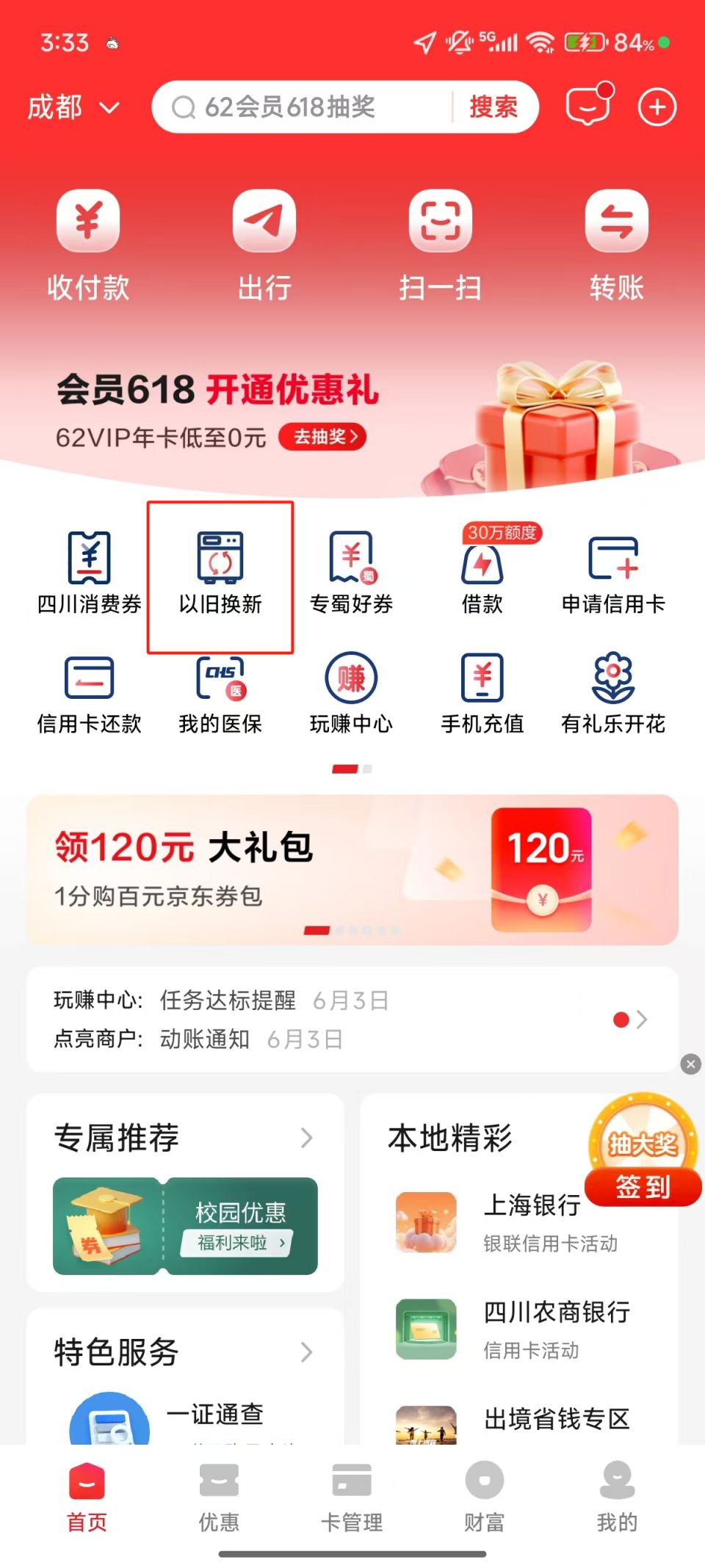The width and height of the screenshot is (705, 1568).
Task: Tap the 62会员618抽奖 search box
Action: pyautogui.click(x=301, y=108)
